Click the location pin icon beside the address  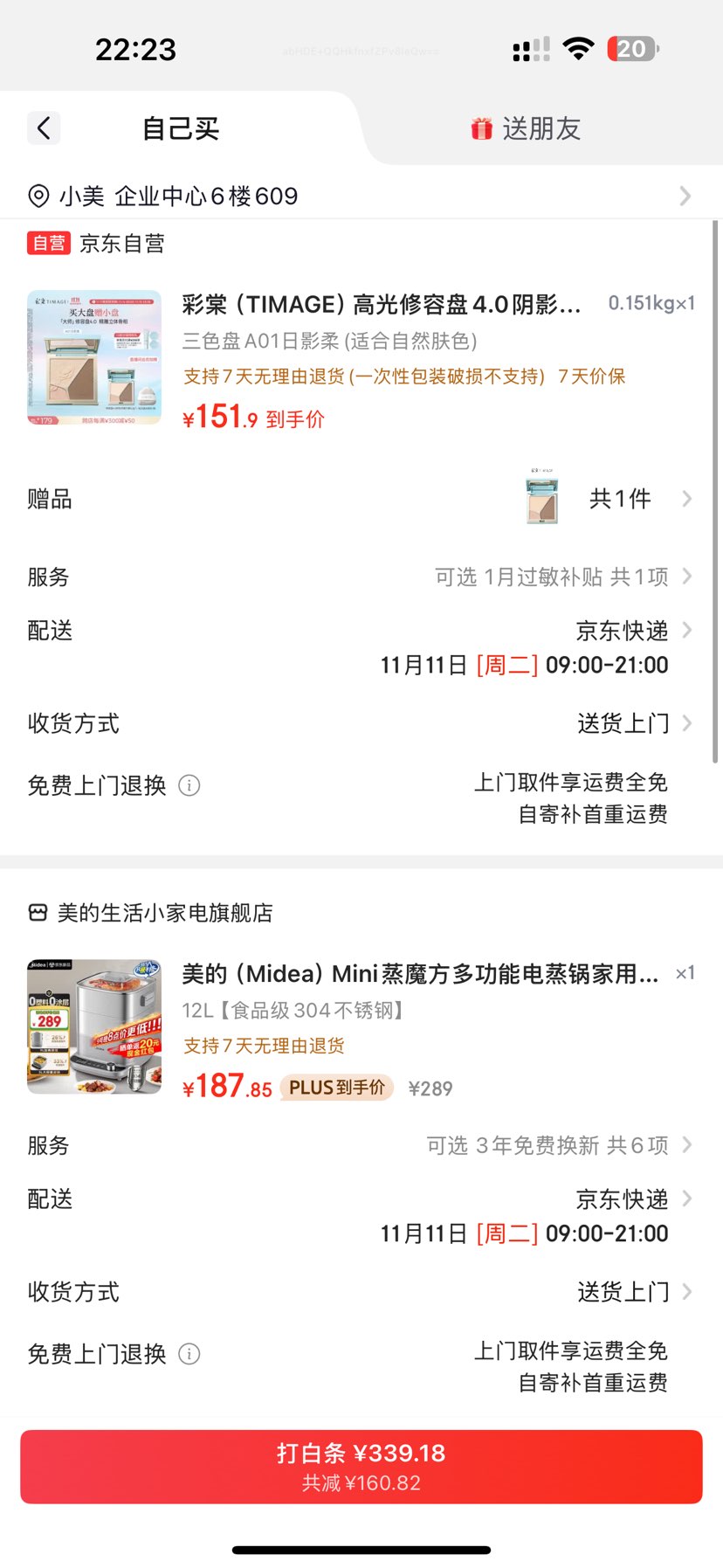[x=37, y=196]
